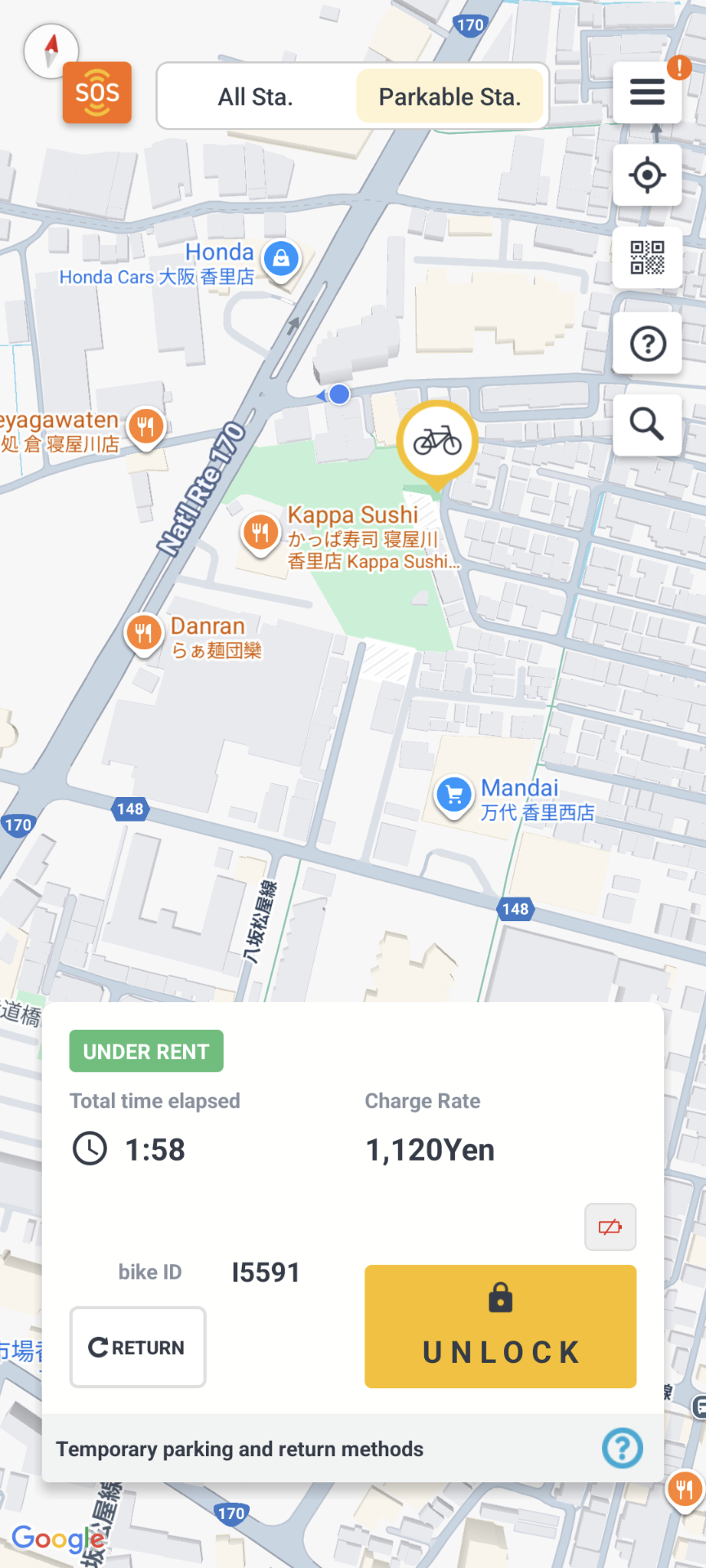Open temporary parking and return methods help
The height and width of the screenshot is (1568, 706).
622,1448
